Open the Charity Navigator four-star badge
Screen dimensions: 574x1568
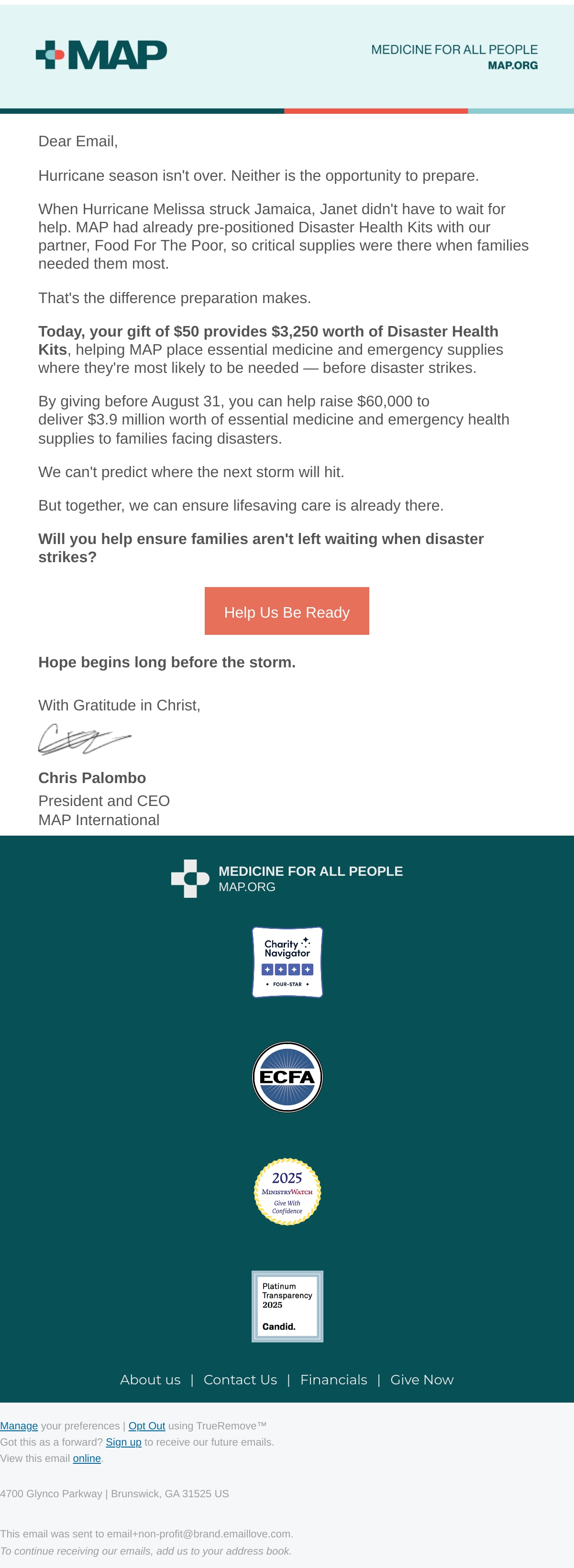click(x=287, y=962)
